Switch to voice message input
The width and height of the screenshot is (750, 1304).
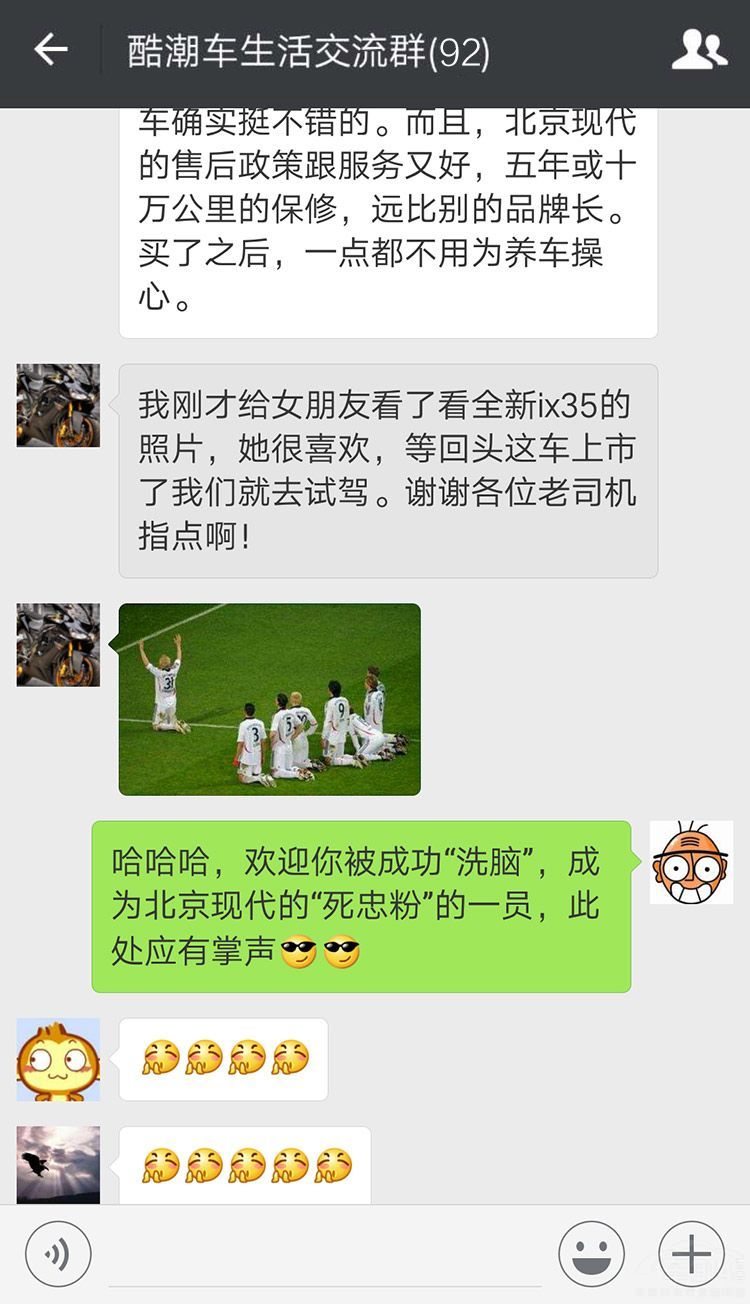(58, 1254)
